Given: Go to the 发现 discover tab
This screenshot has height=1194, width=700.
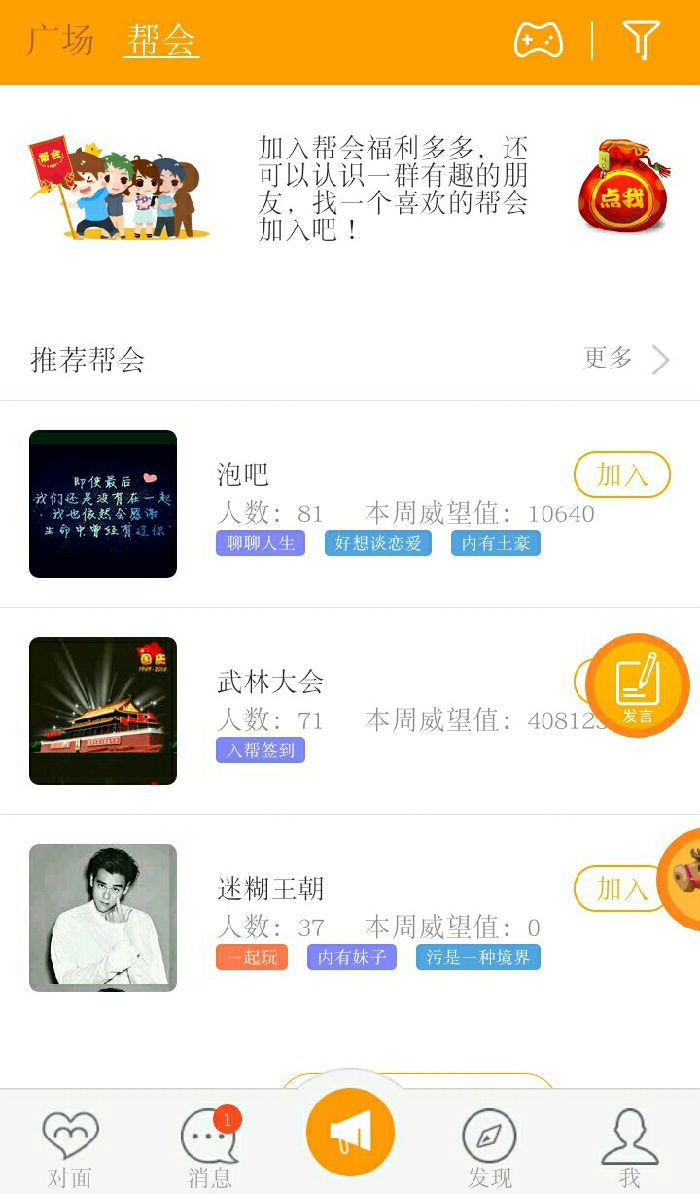Looking at the screenshot, I should pos(489,1148).
